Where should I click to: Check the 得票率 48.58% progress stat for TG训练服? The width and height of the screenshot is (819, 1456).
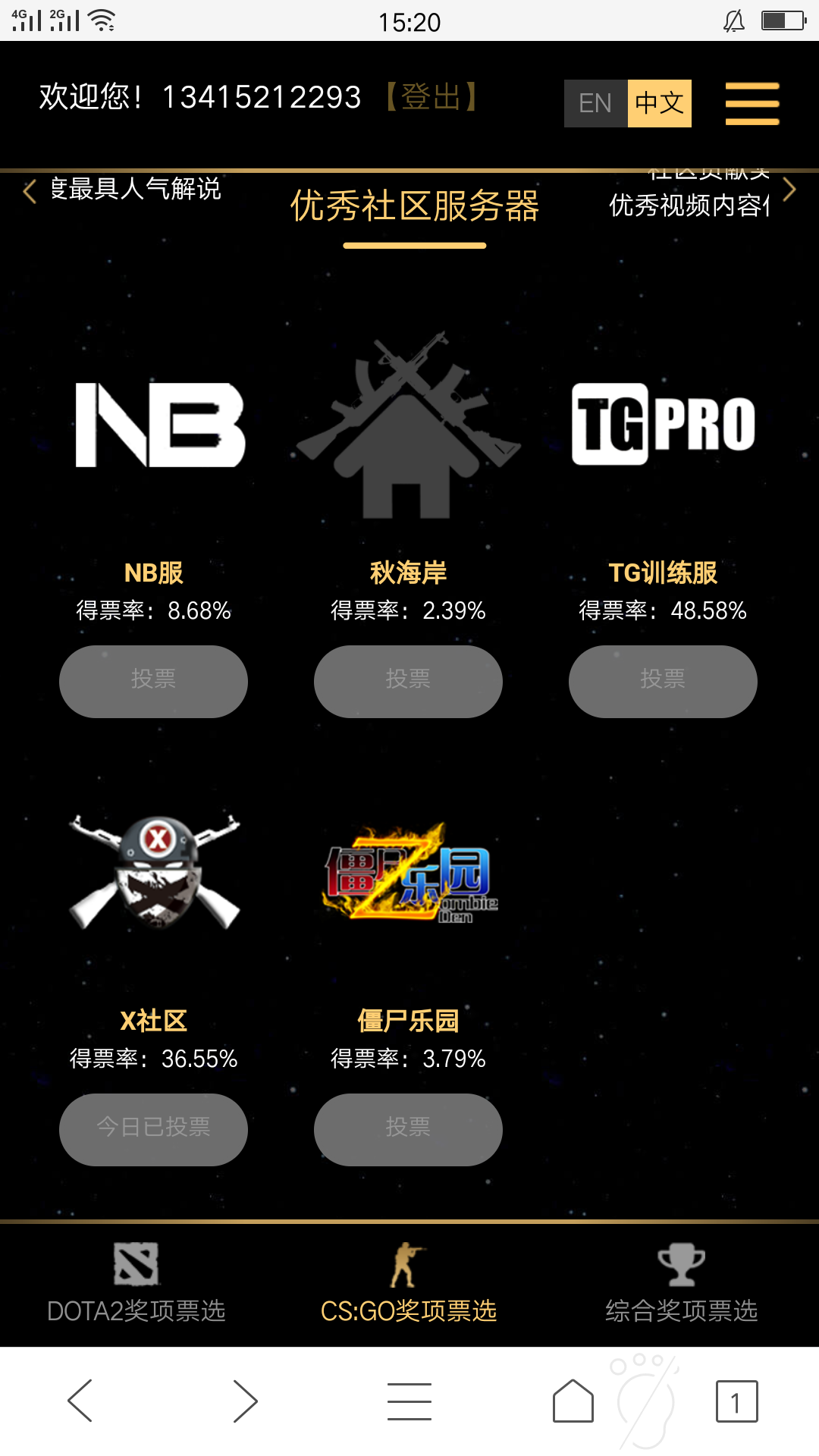click(662, 609)
